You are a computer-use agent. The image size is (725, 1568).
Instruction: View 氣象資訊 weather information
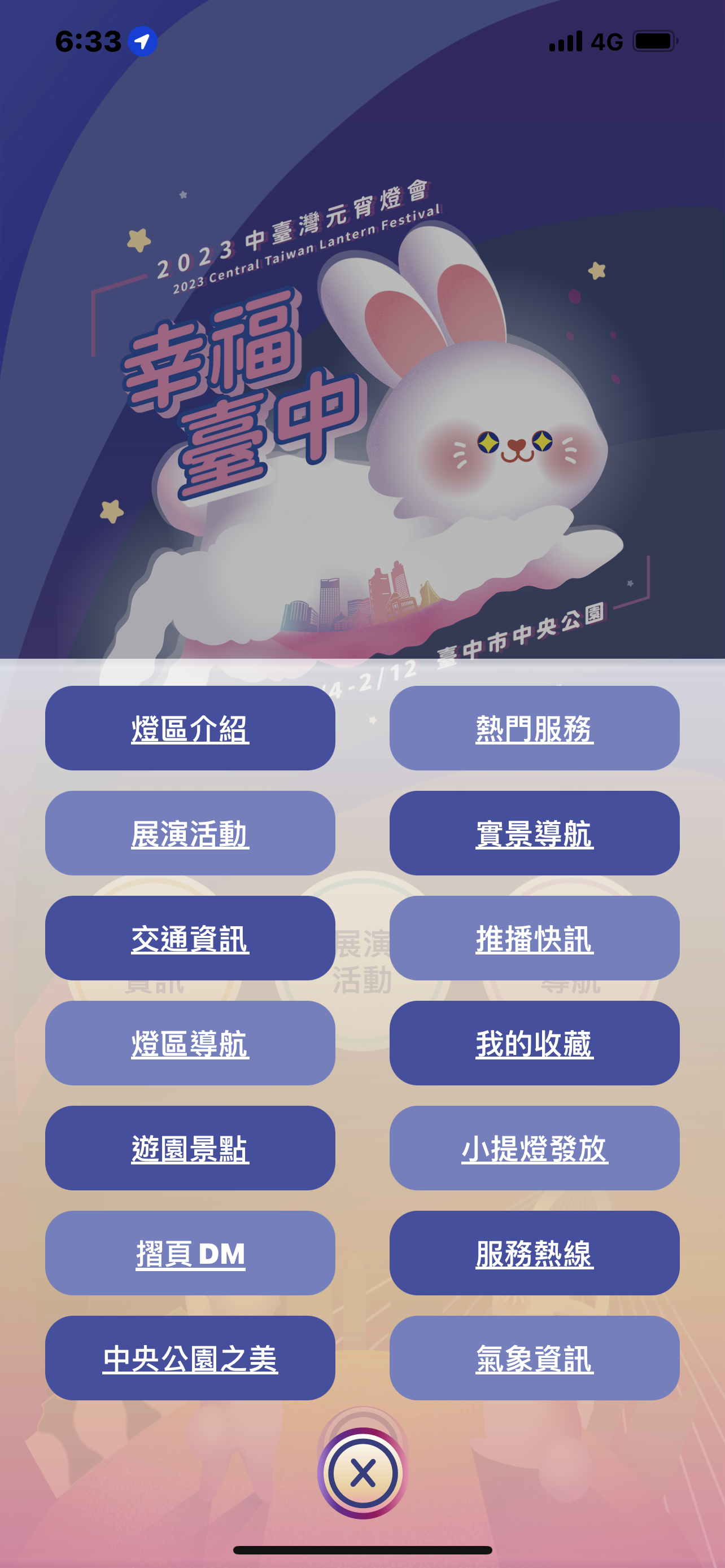pyautogui.click(x=534, y=1358)
